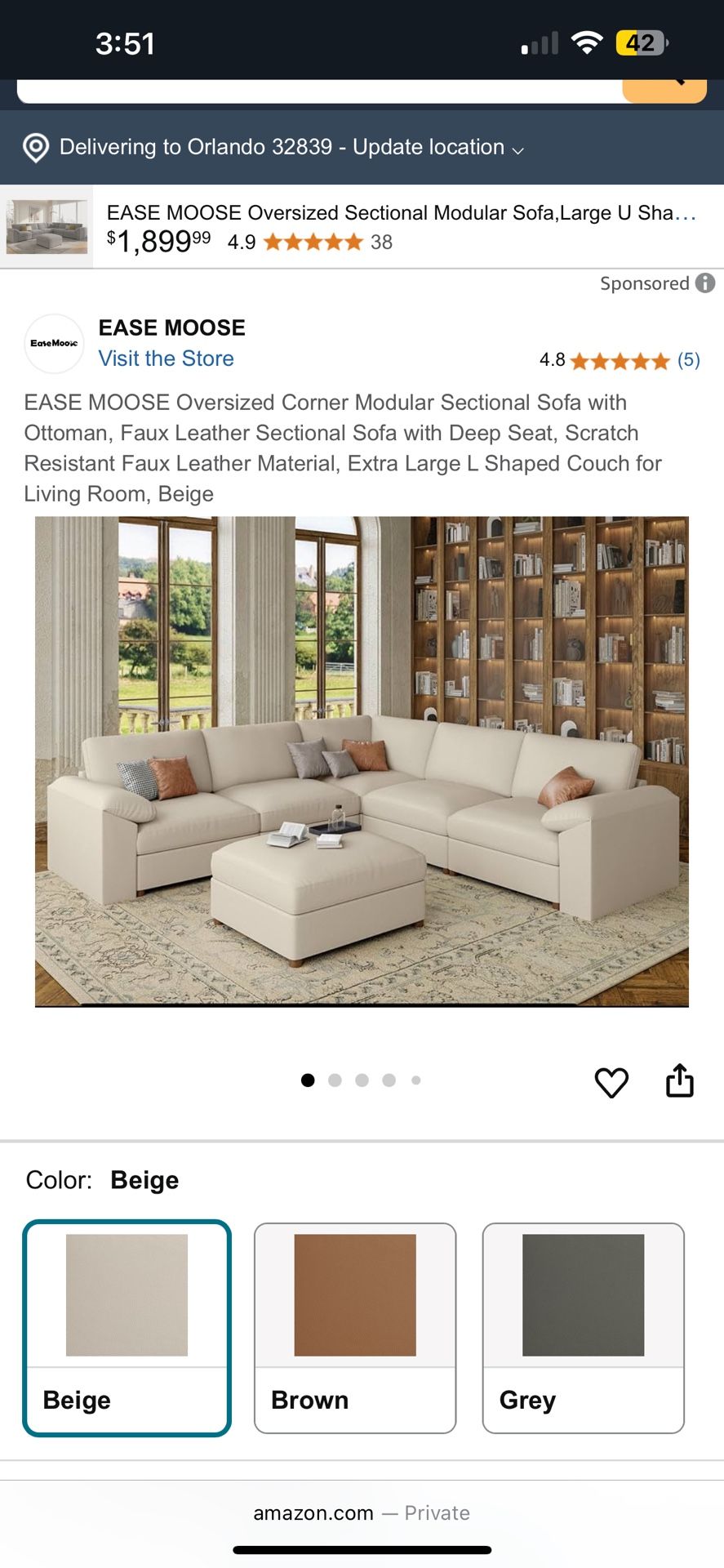Tap the second carousel dot under the image
This screenshot has height=1568, width=724.
point(335,1080)
